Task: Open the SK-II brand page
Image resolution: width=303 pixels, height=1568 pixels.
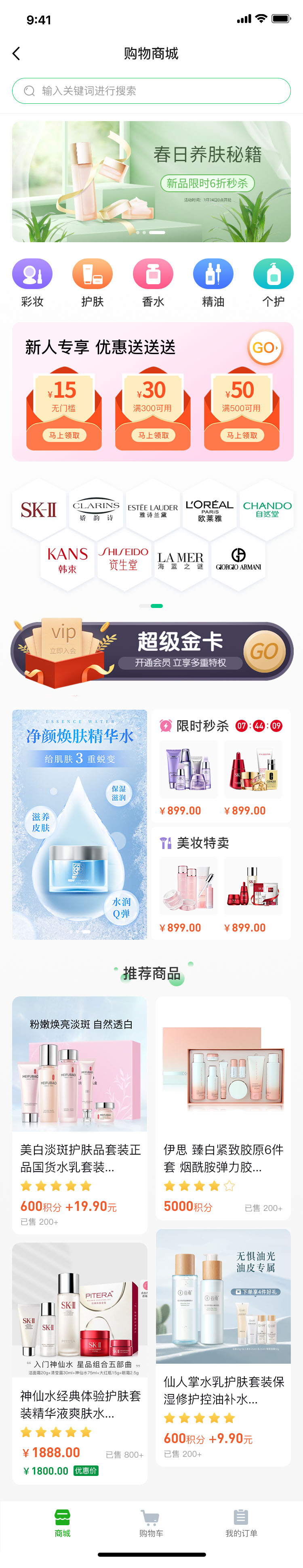Action: [39, 509]
